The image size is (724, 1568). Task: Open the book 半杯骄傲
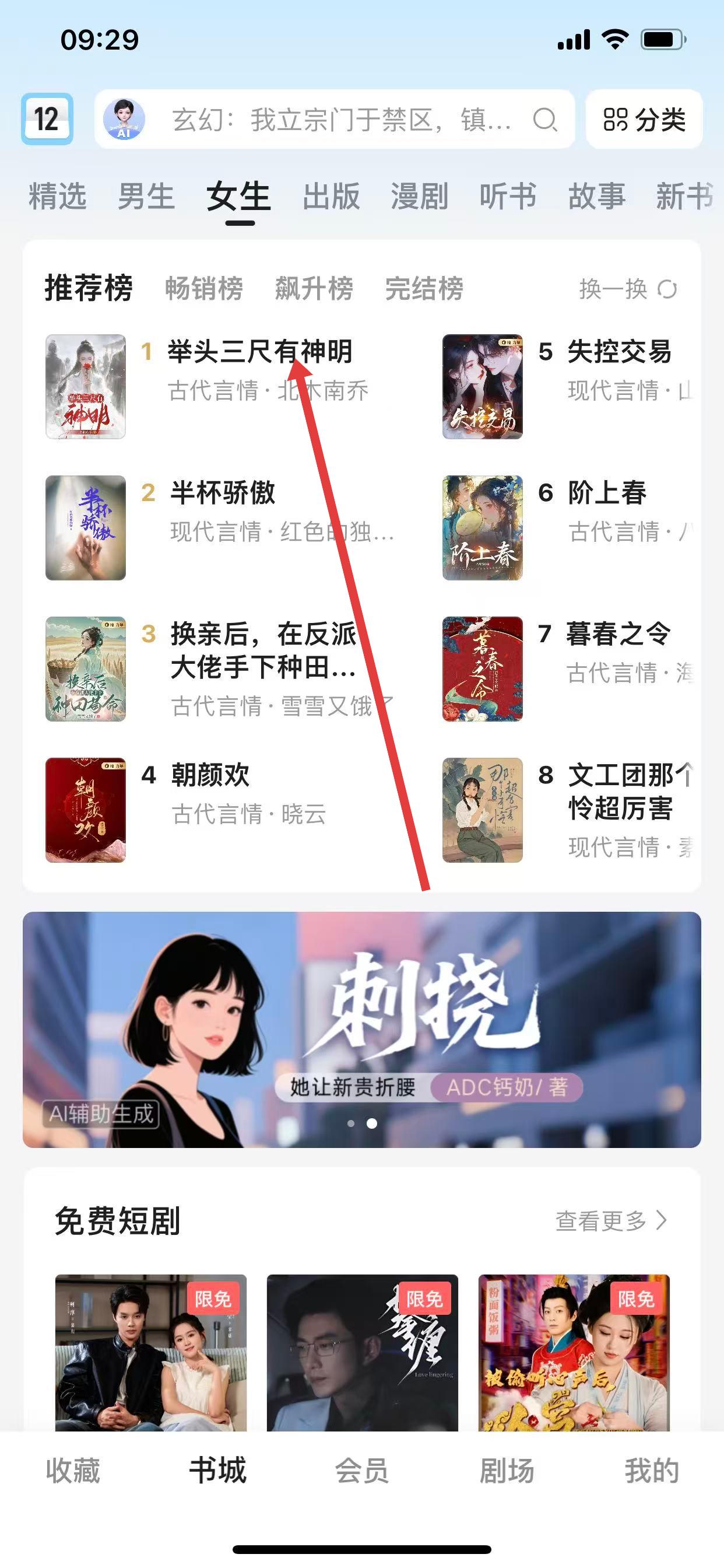pos(223,493)
